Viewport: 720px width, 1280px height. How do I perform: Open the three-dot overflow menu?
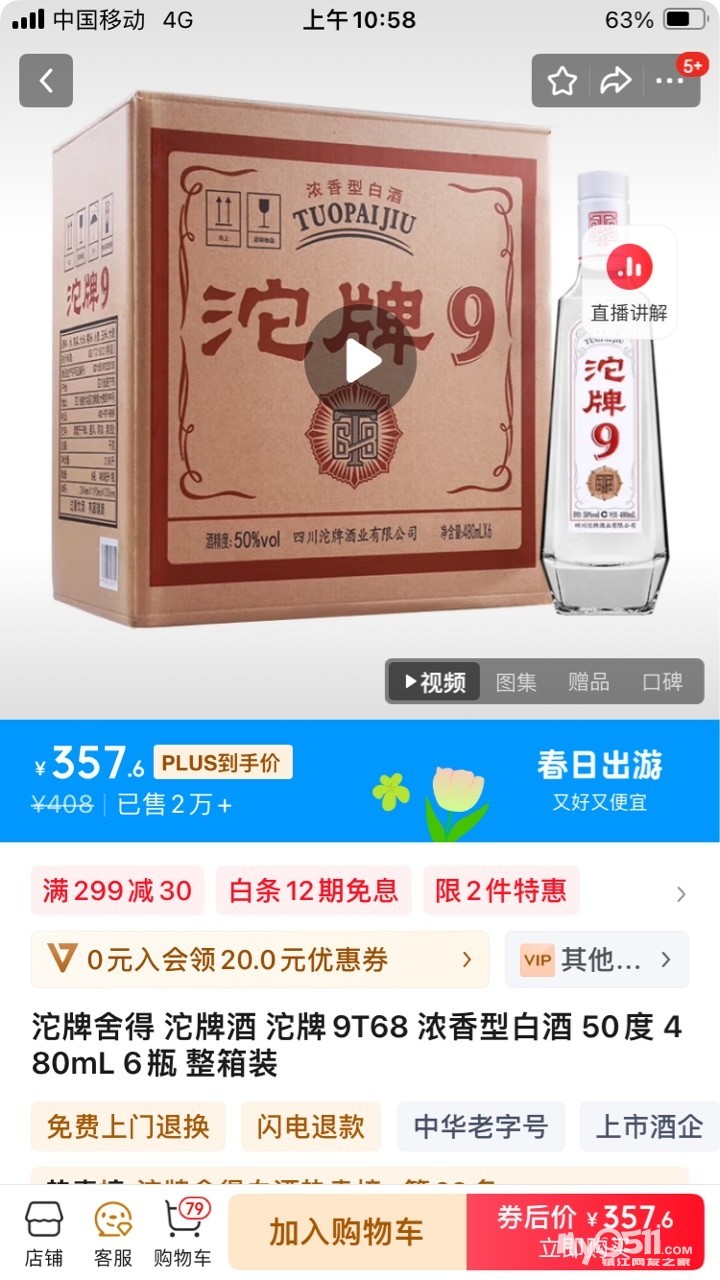click(669, 81)
